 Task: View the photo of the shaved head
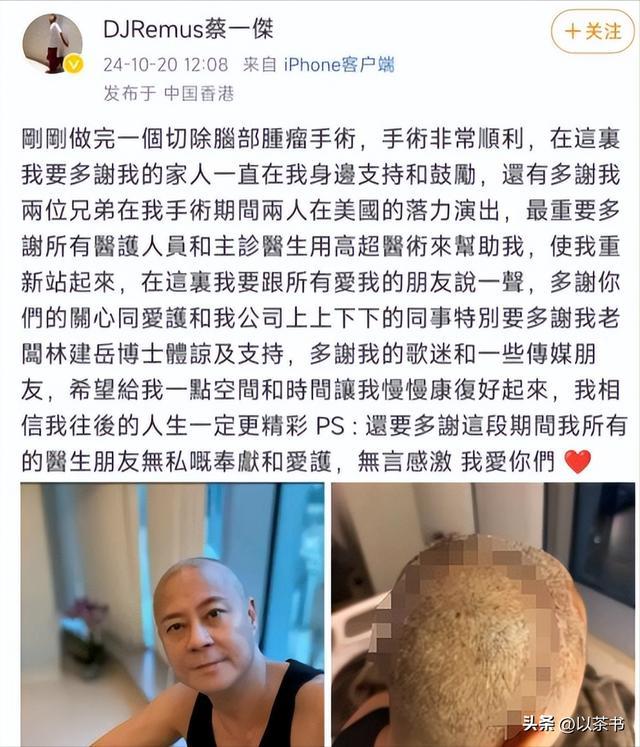(x=482, y=614)
